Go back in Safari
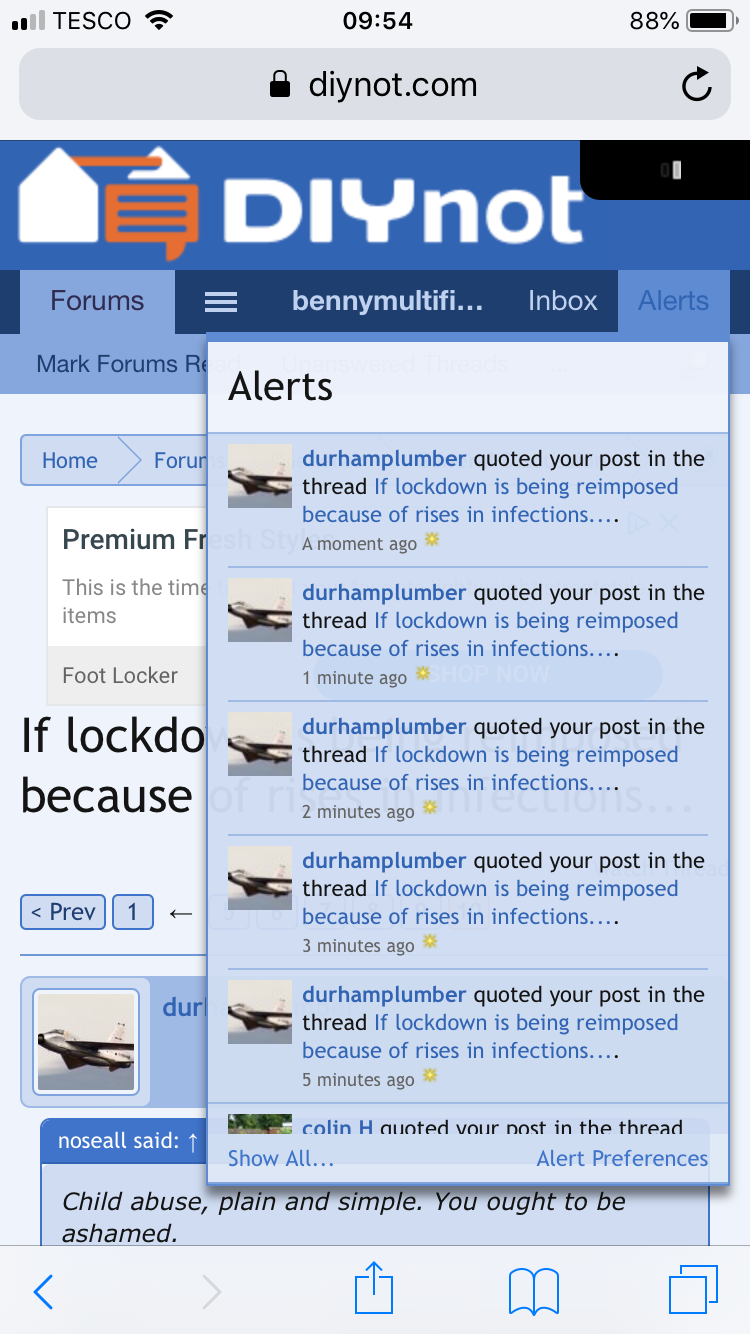750x1334 pixels. 43,1292
